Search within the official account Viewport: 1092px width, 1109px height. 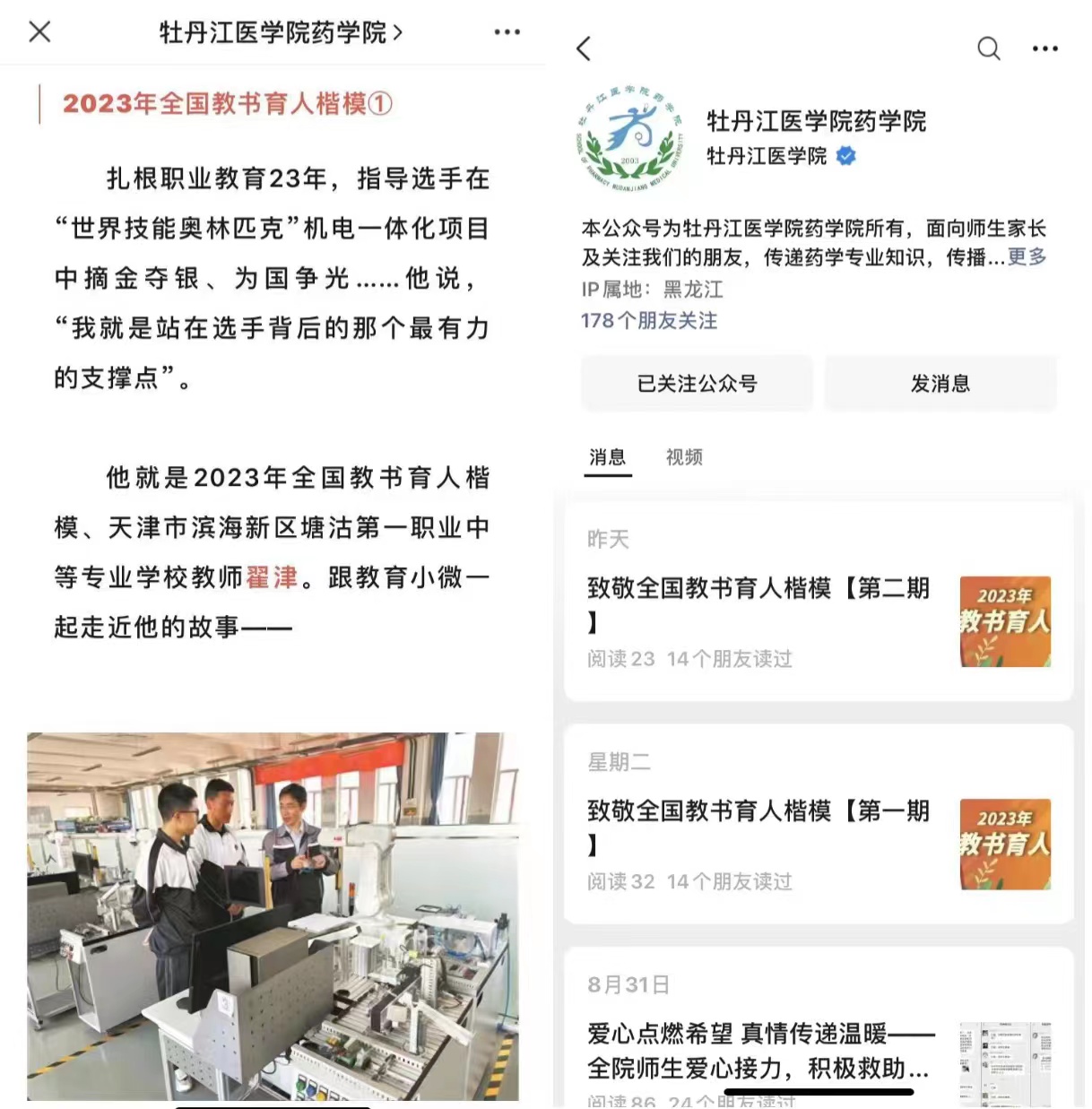pos(988,48)
